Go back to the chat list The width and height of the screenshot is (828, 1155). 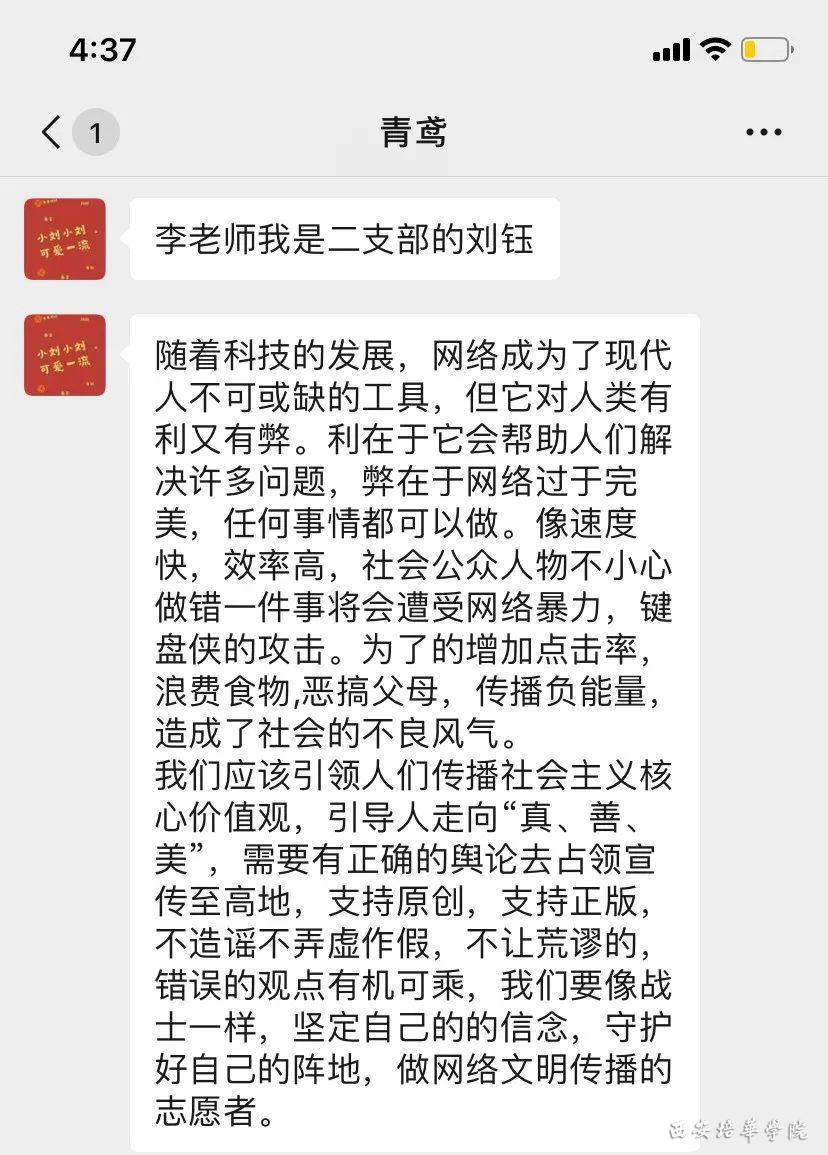tap(52, 132)
